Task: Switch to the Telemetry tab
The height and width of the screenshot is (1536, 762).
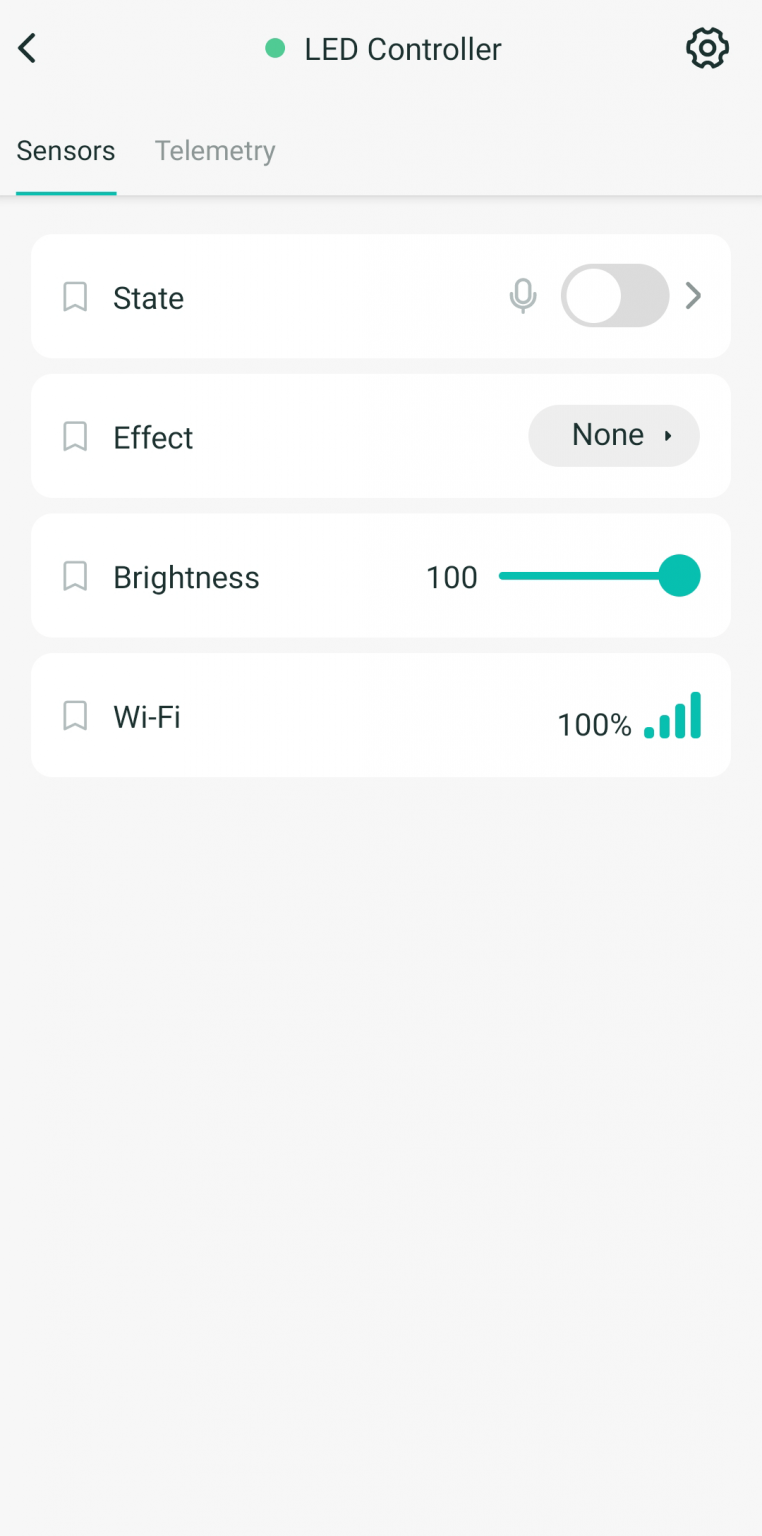Action: click(215, 150)
